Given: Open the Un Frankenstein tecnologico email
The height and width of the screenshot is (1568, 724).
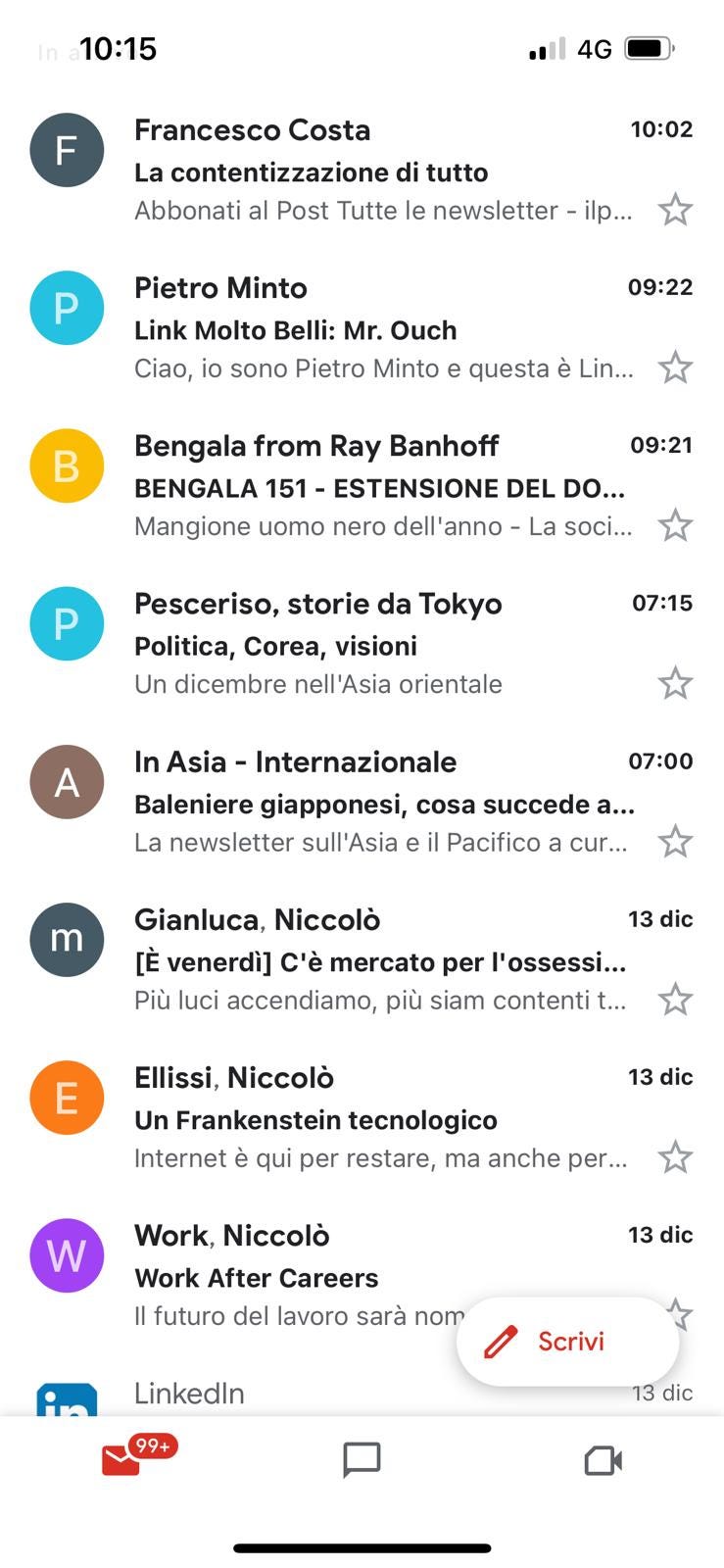Looking at the screenshot, I should pos(382,1119).
